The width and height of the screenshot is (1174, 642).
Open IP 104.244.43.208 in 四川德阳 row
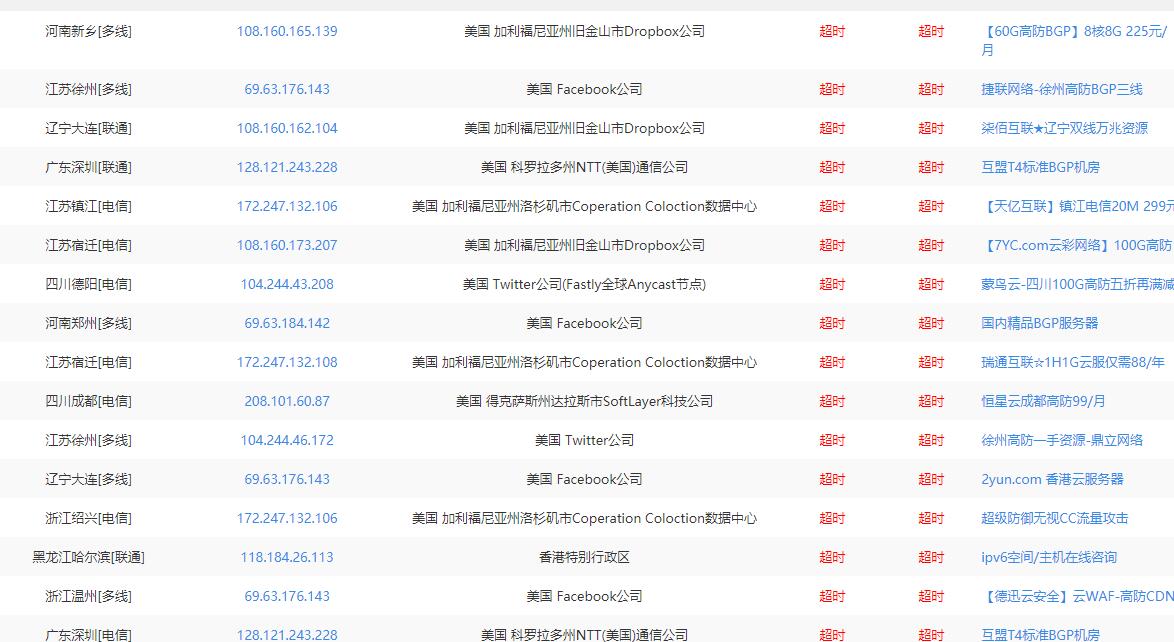[x=287, y=284]
